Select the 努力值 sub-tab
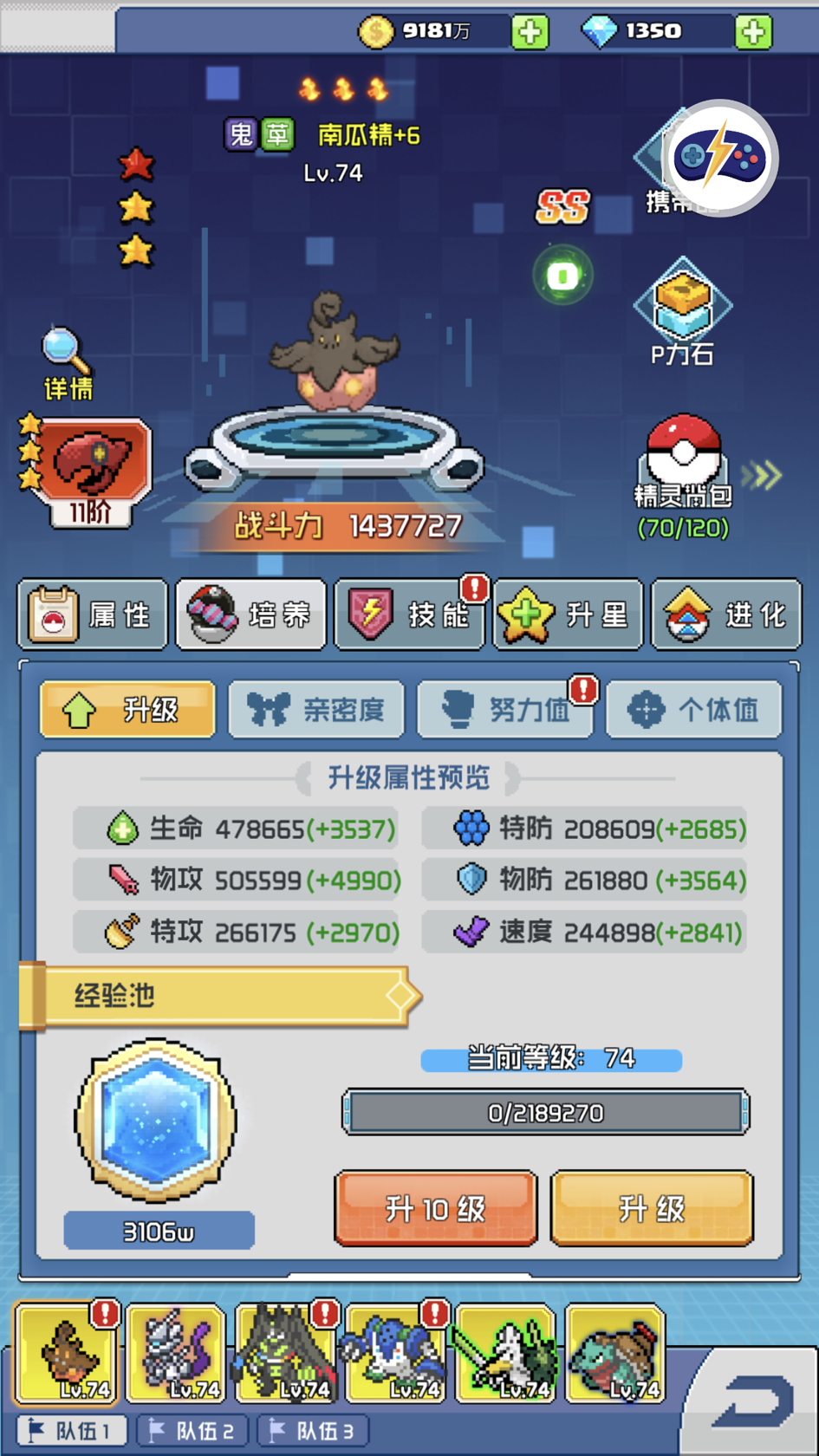Screen dimensions: 819x1456 [505, 710]
